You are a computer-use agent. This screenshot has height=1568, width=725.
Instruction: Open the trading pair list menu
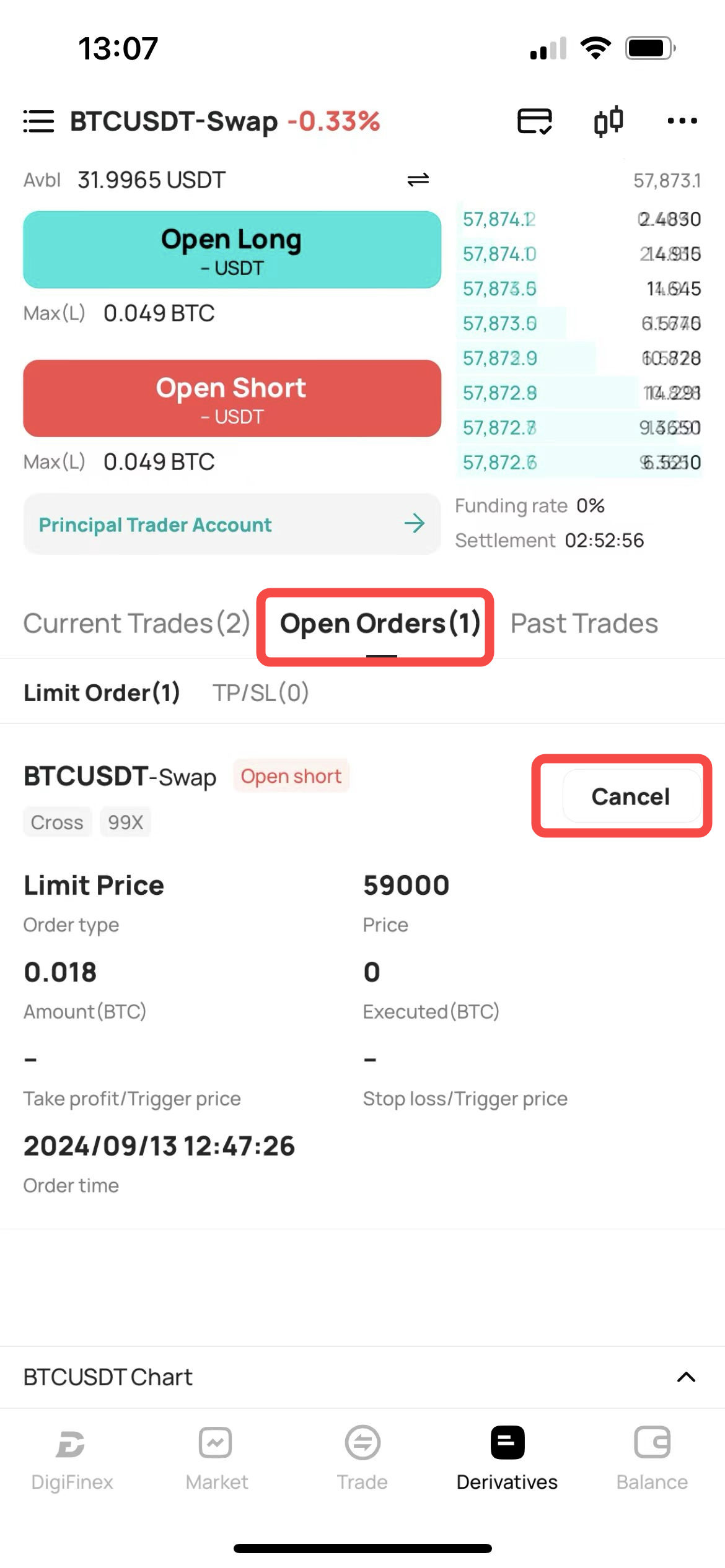tap(38, 121)
